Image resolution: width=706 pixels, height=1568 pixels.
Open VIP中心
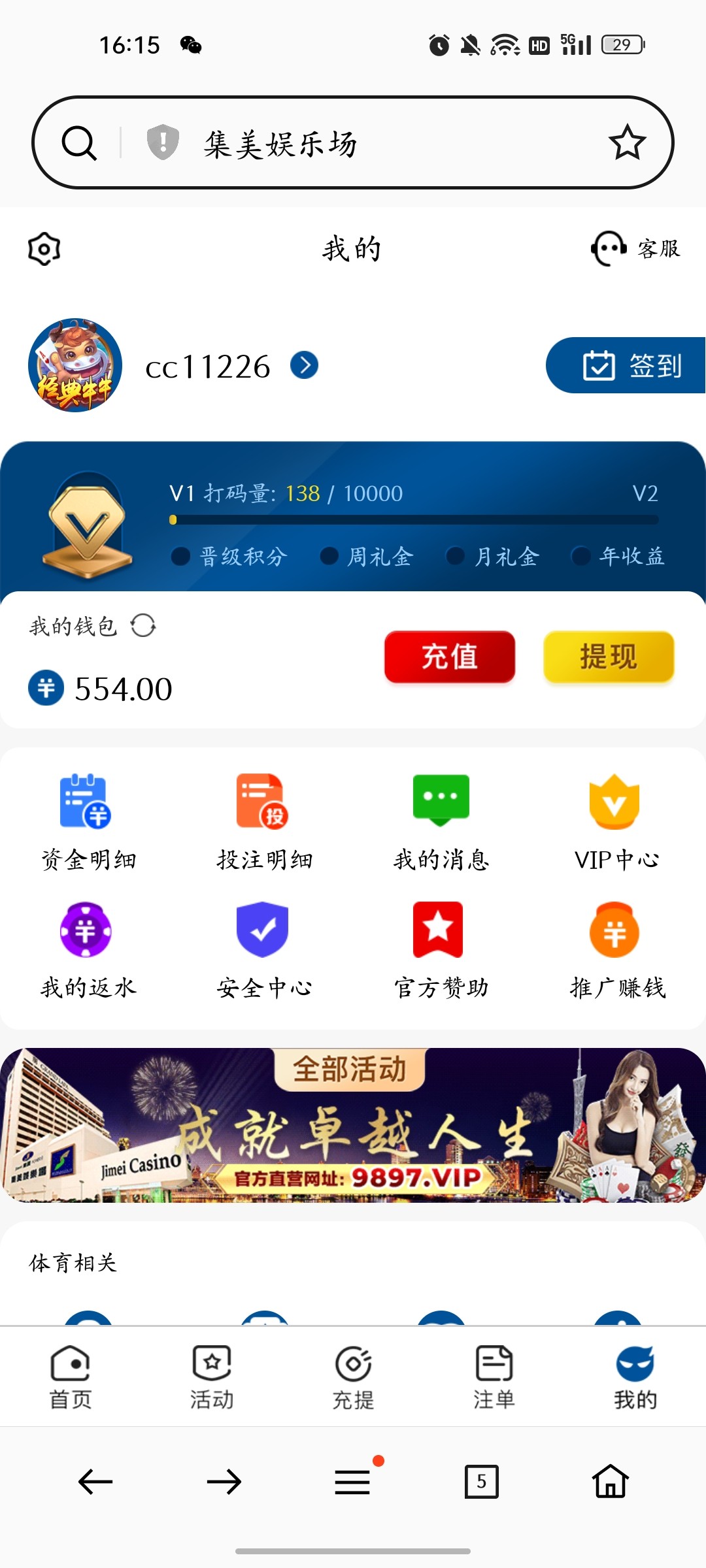616,821
